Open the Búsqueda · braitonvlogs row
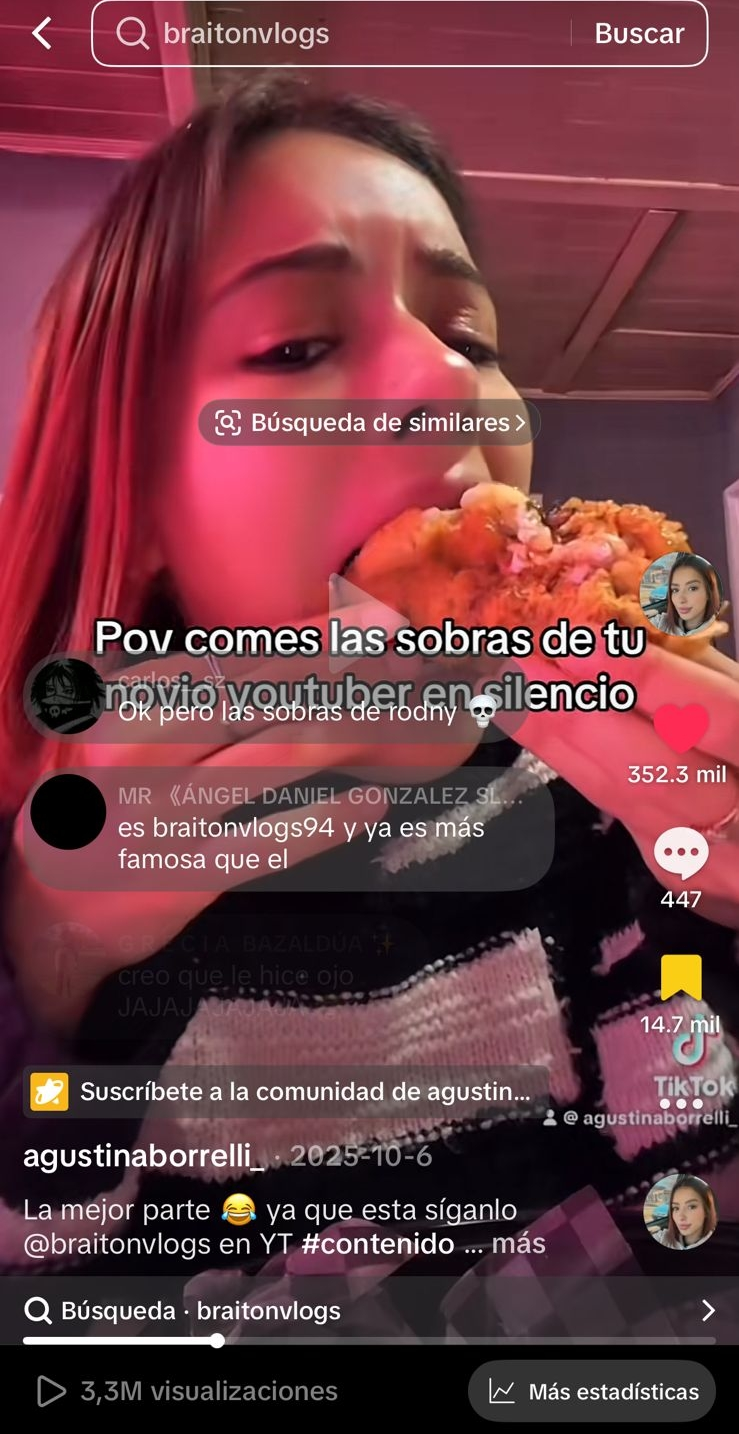The image size is (739, 1434). [369, 1310]
